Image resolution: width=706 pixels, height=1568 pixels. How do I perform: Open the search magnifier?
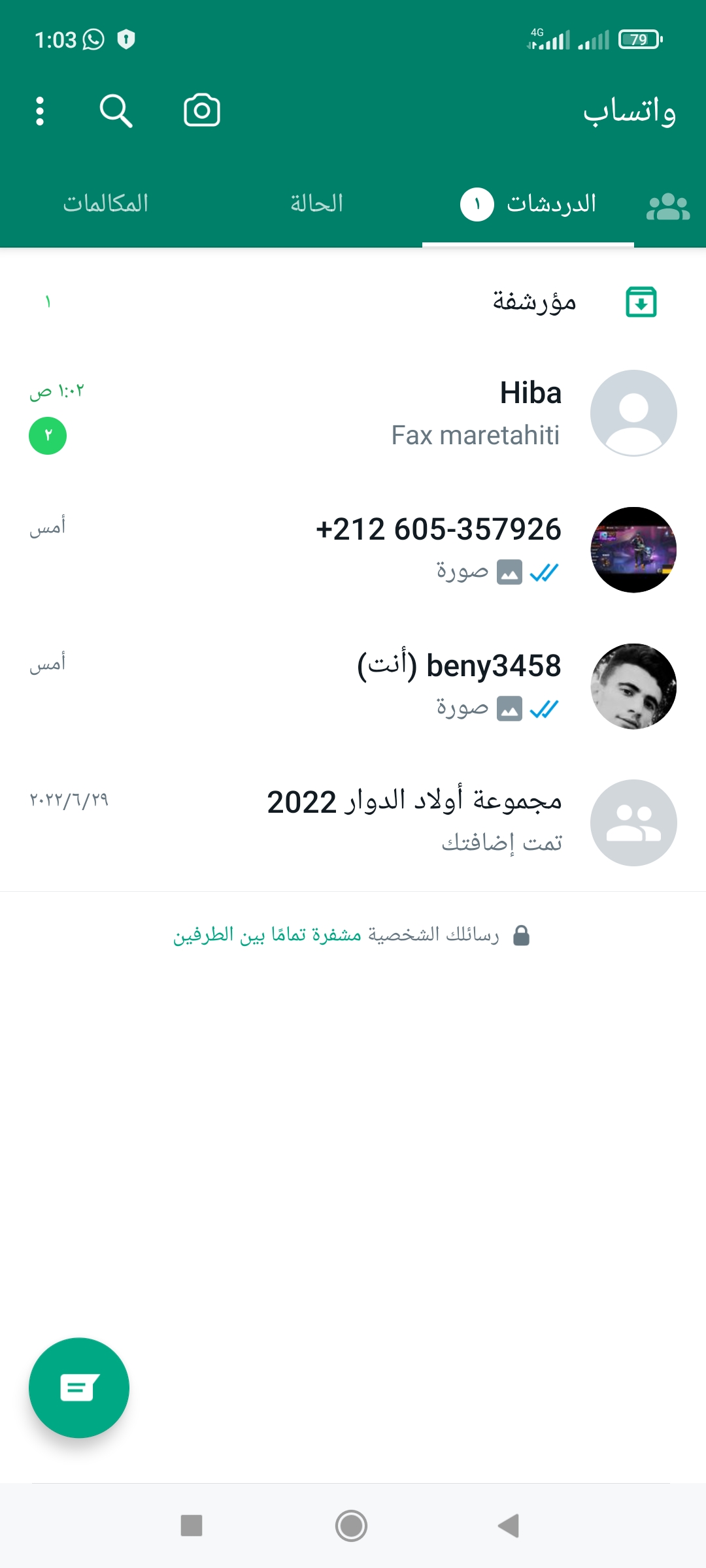click(116, 111)
